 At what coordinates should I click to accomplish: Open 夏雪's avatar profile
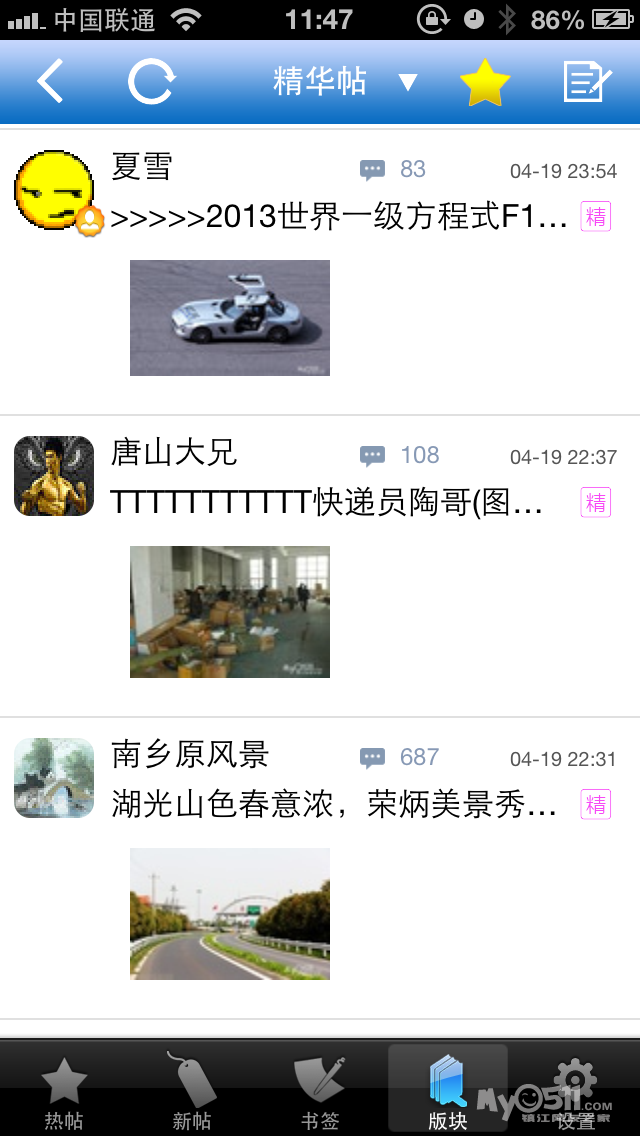coord(55,190)
